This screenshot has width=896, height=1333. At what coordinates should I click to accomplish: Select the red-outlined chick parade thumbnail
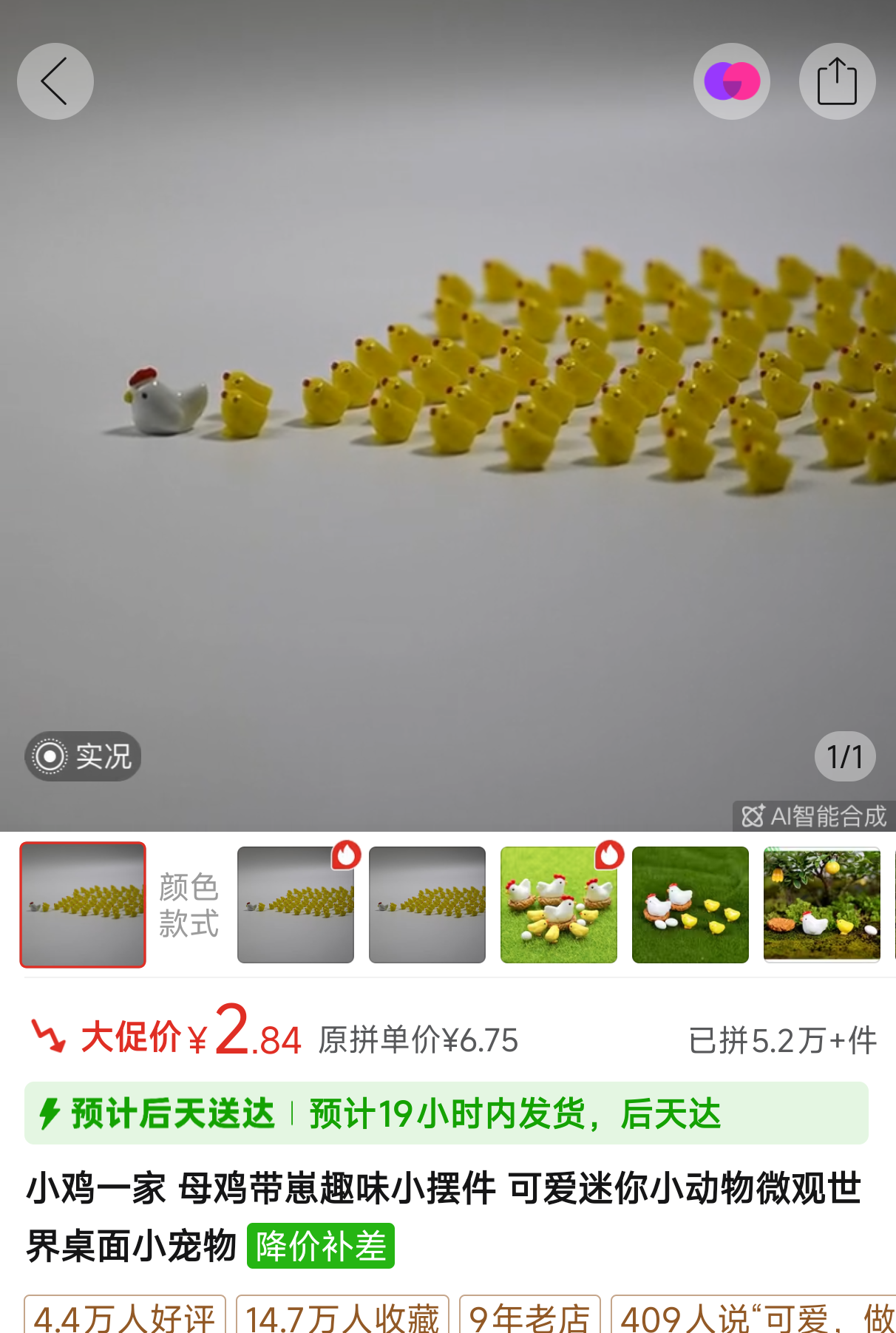(83, 904)
